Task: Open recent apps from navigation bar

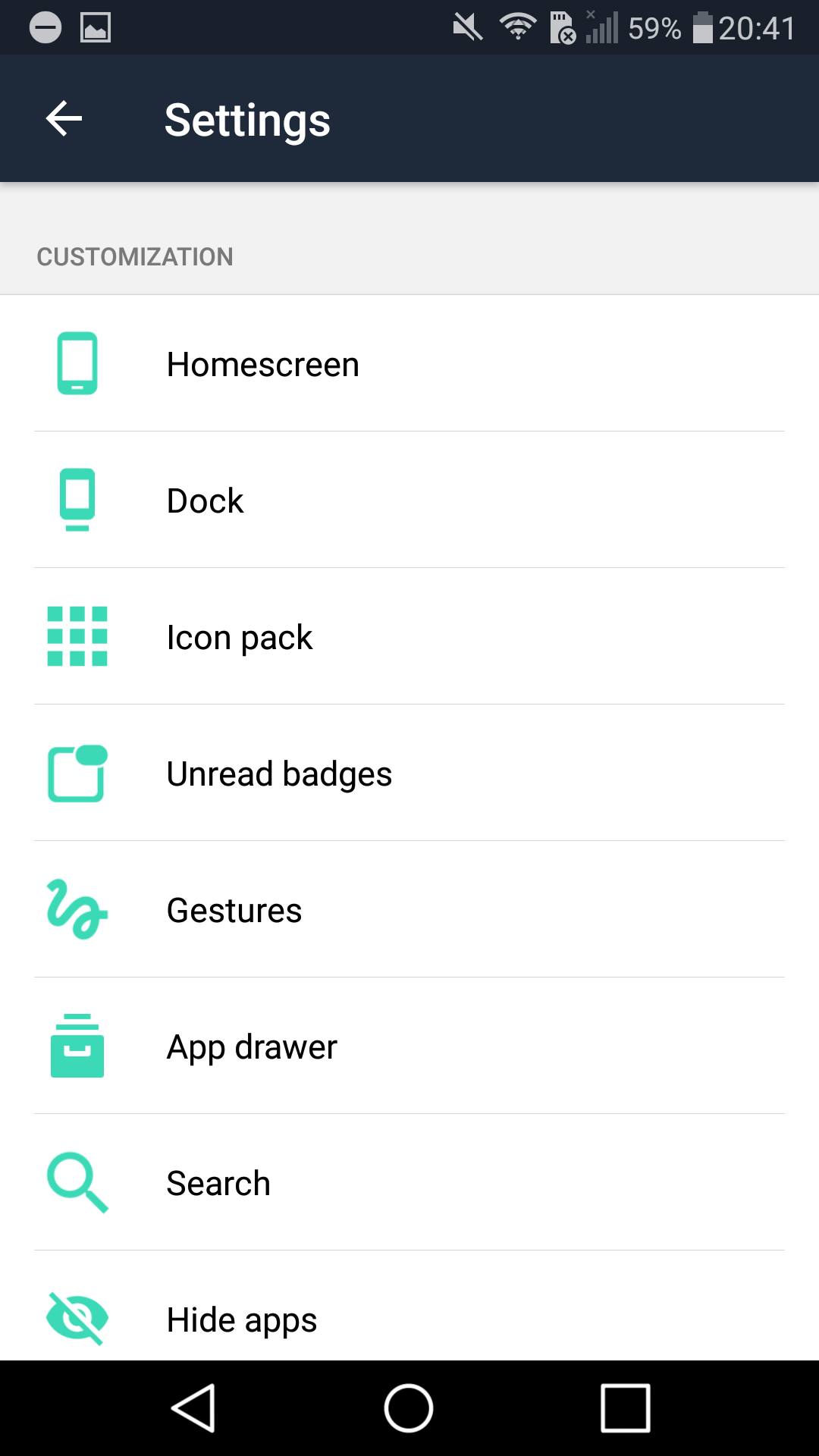Action: pyautogui.click(x=625, y=1408)
